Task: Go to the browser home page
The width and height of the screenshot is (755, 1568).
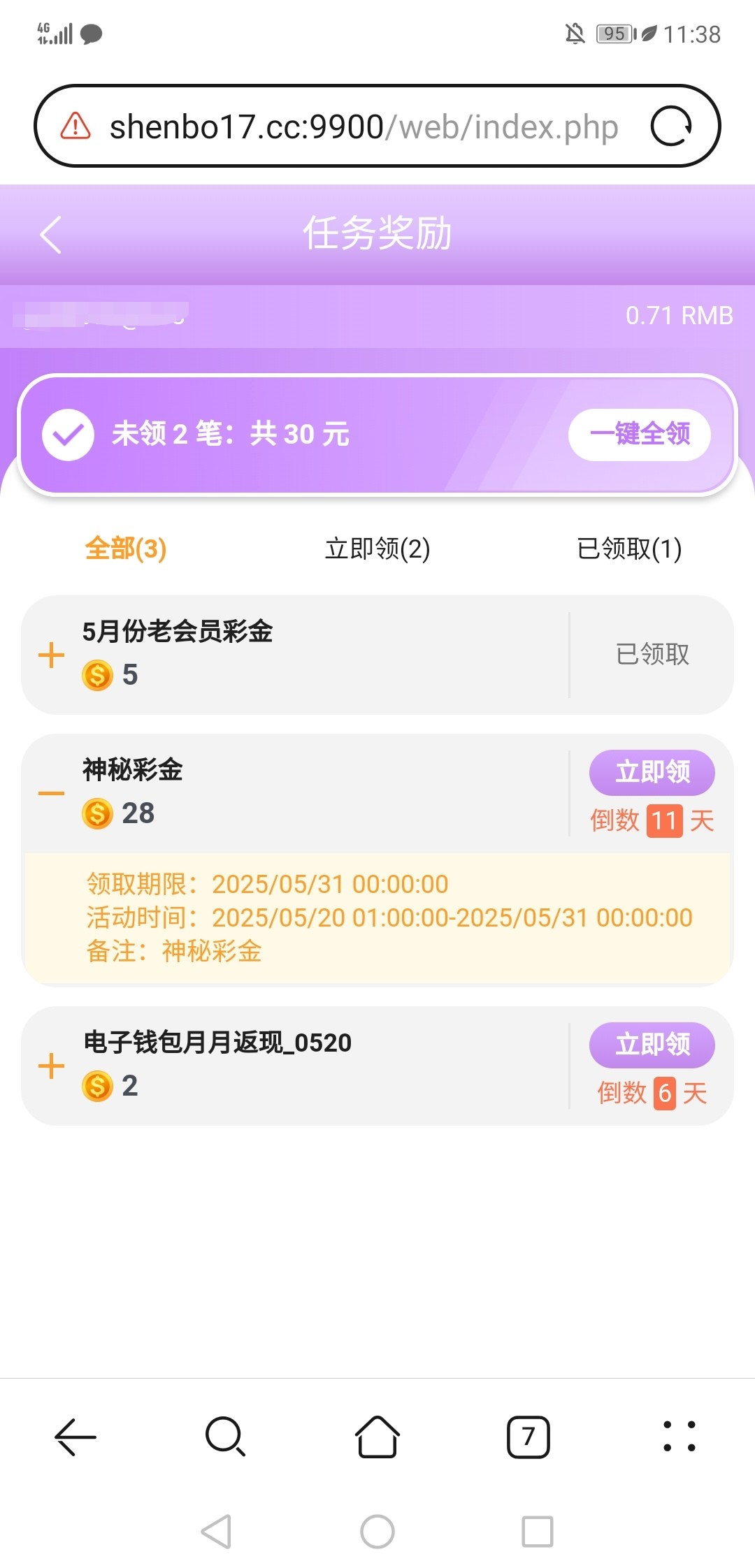Action: (x=377, y=1437)
